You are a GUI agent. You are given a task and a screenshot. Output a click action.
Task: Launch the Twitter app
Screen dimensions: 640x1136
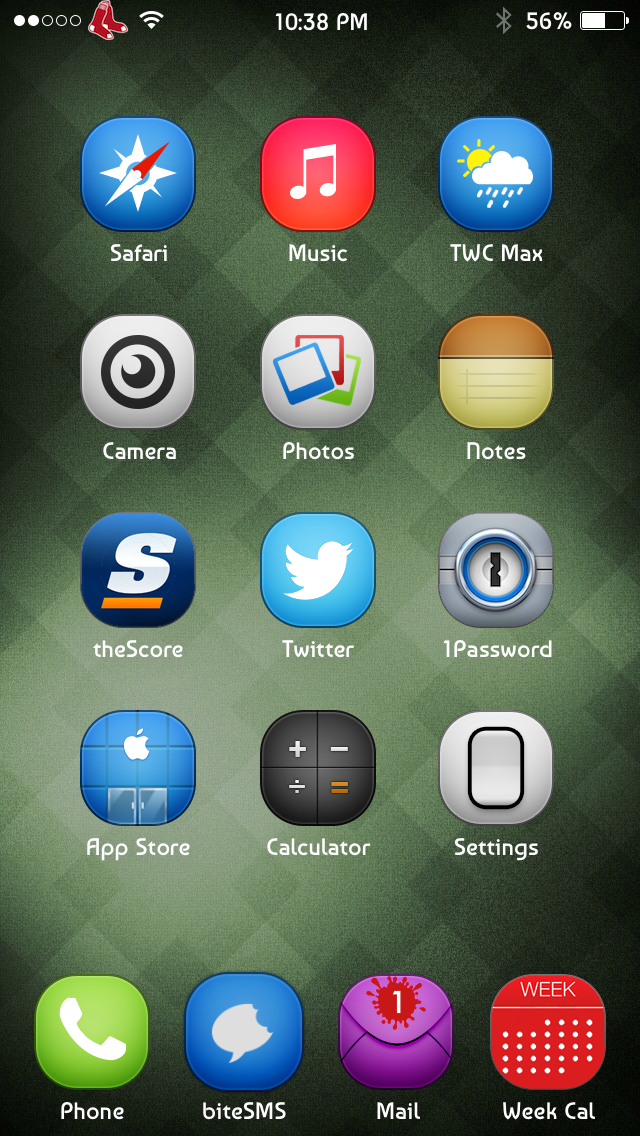[317, 570]
